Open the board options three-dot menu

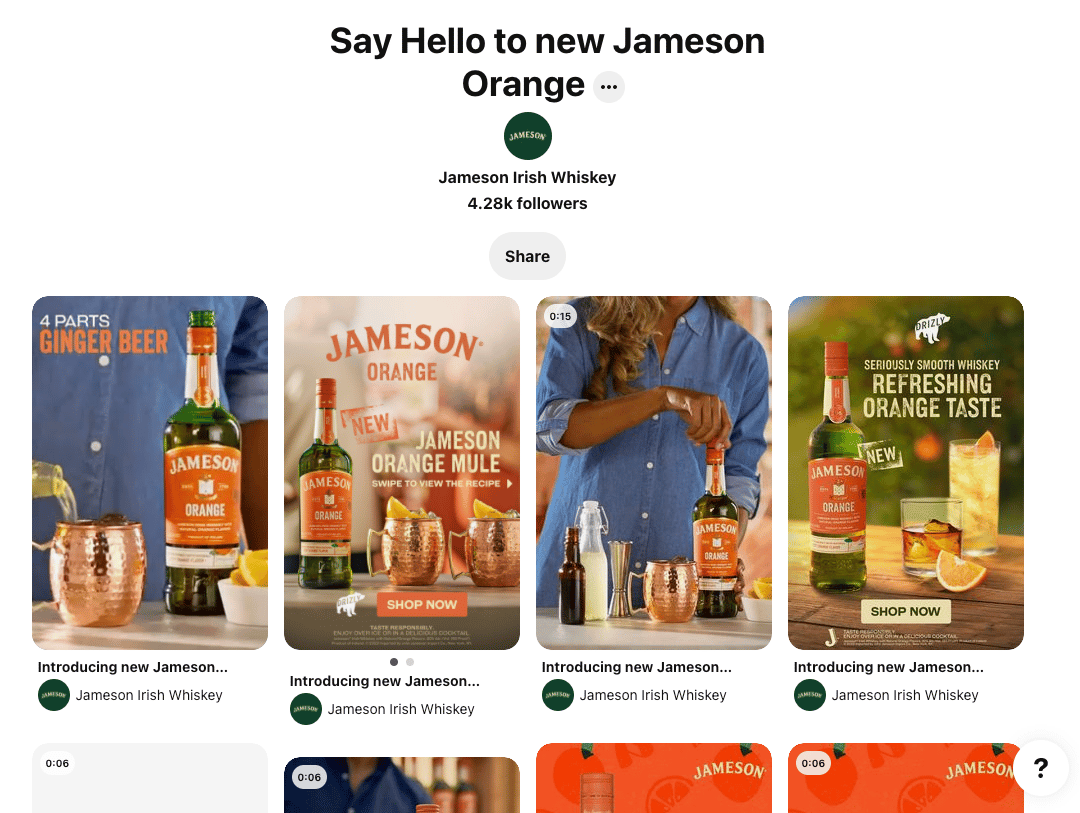pos(608,87)
